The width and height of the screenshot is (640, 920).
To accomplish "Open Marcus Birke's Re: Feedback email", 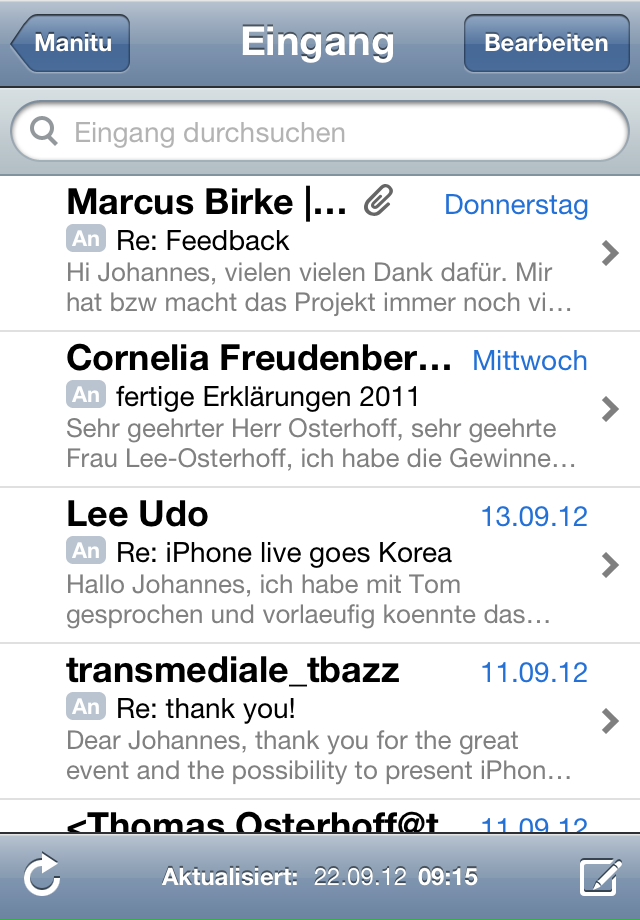I will click(320, 254).
